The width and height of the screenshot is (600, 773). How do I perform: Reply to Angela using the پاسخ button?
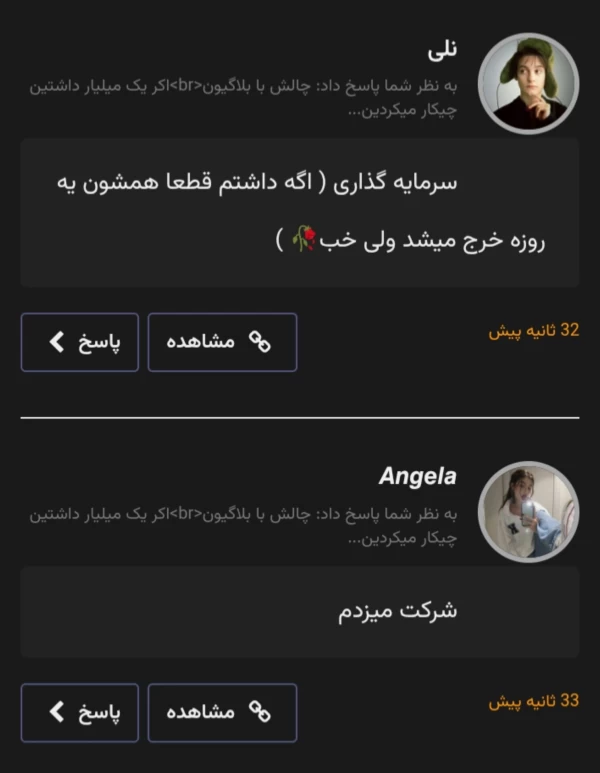pos(80,712)
